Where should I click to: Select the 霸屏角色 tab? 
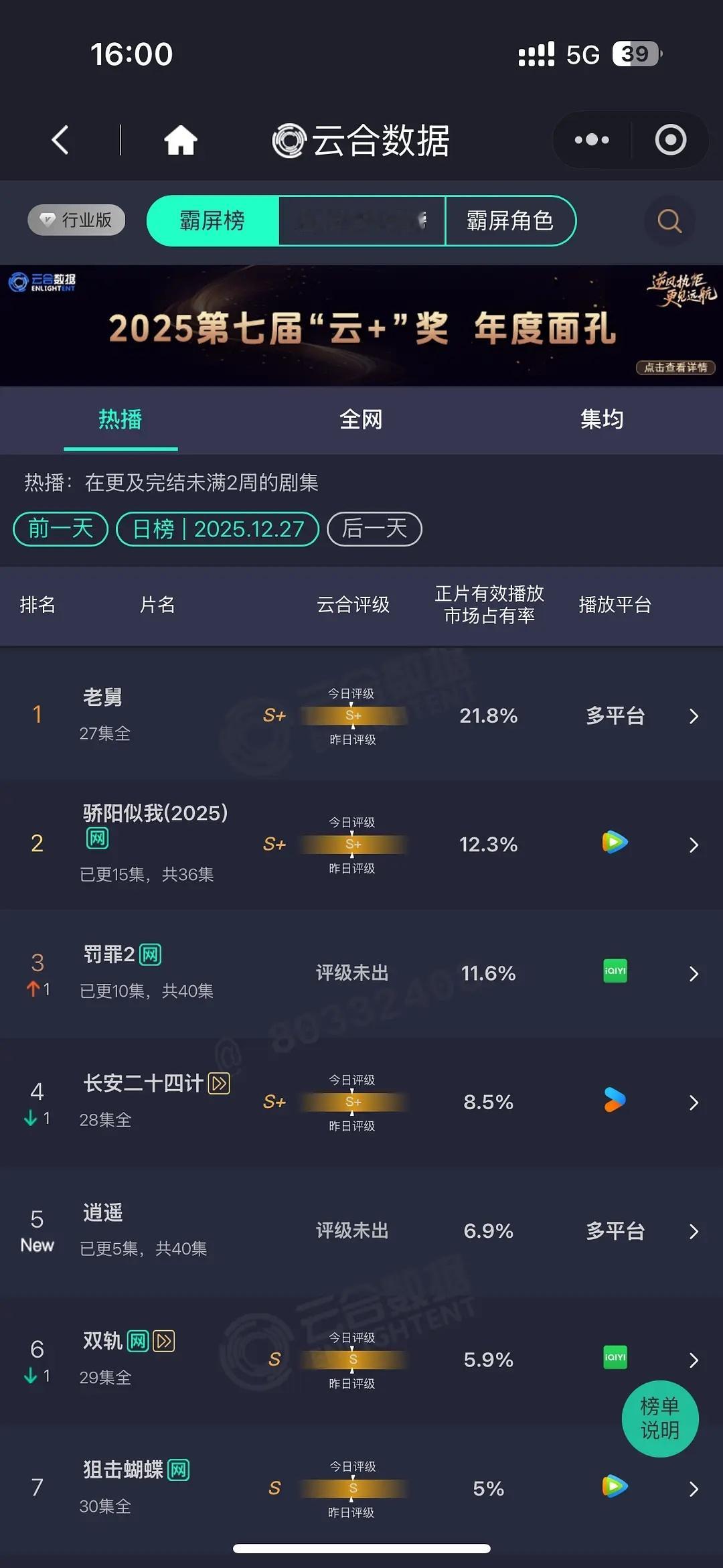point(510,221)
